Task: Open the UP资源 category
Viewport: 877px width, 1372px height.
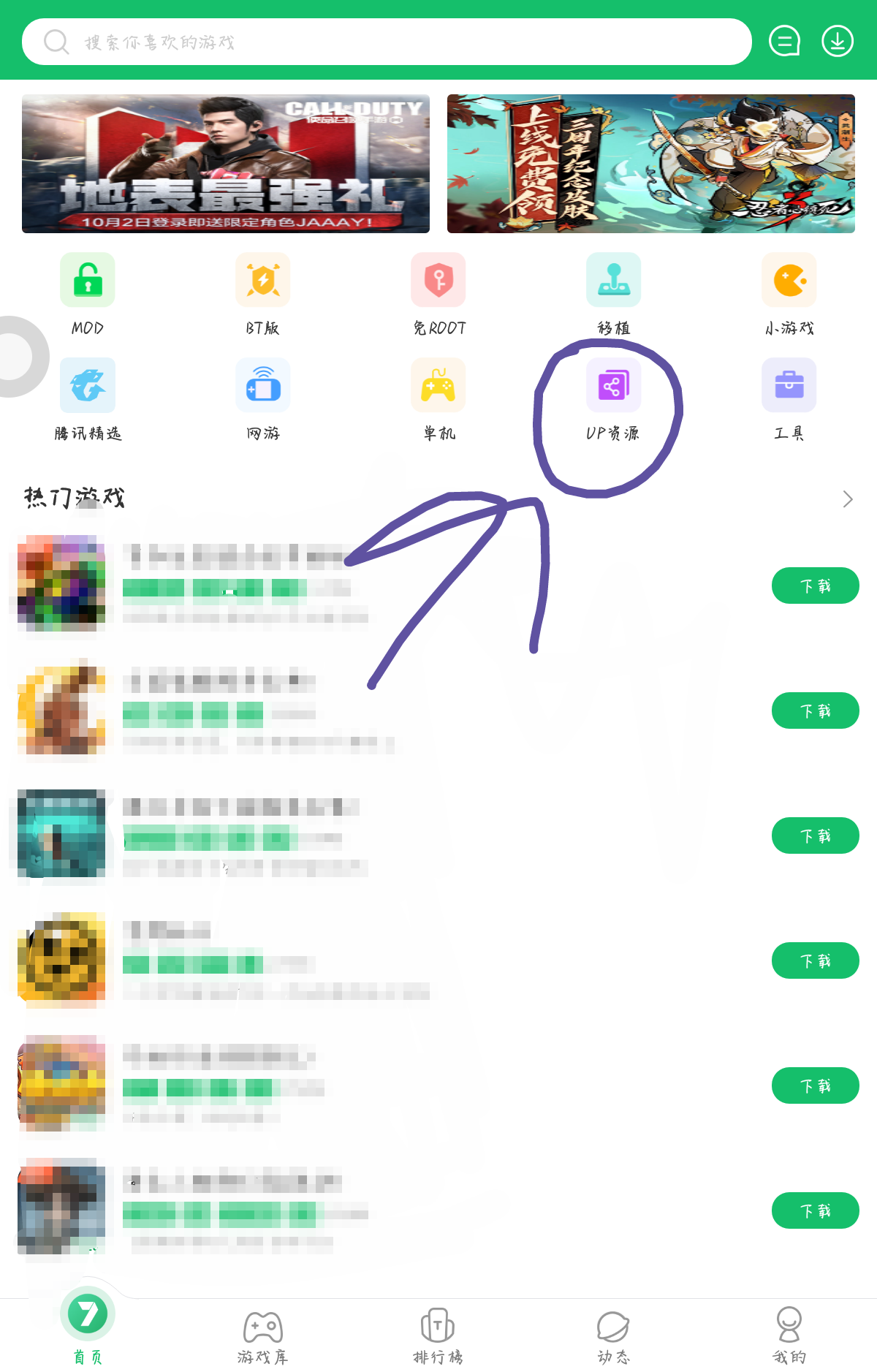Action: (614, 398)
